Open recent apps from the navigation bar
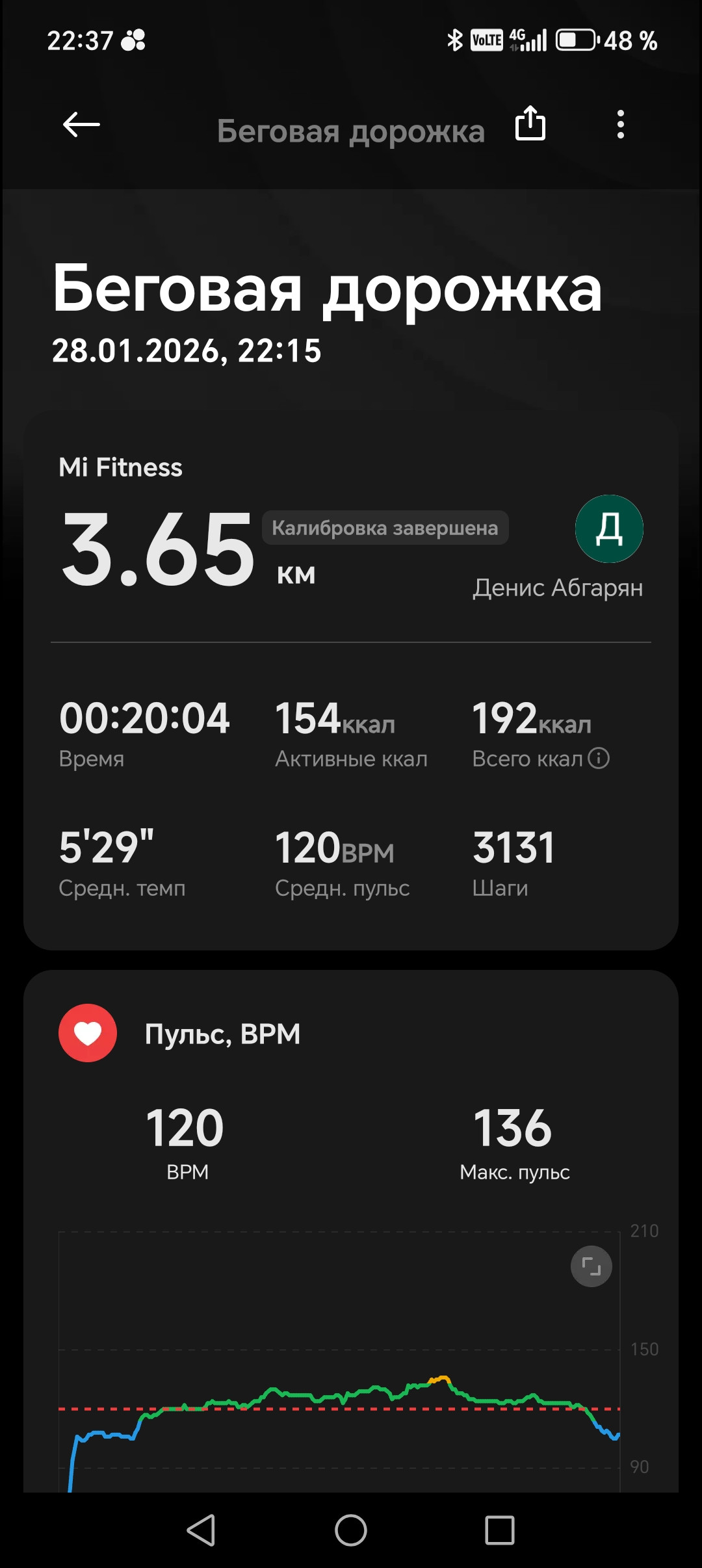Viewport: 702px width, 1568px height. tap(500, 1530)
